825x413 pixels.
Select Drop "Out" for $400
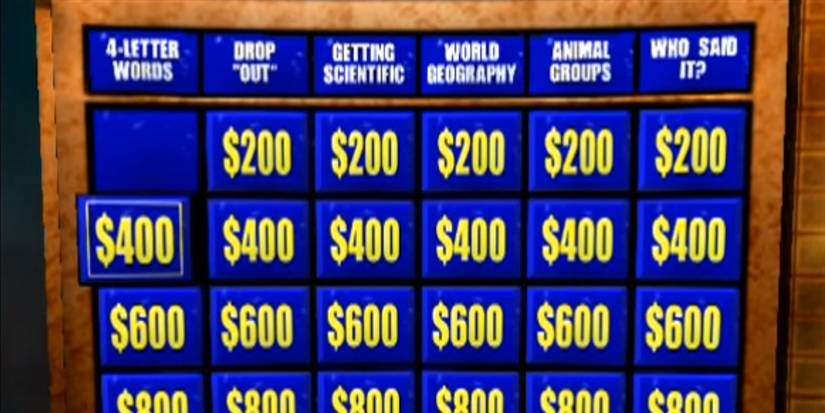tap(257, 240)
